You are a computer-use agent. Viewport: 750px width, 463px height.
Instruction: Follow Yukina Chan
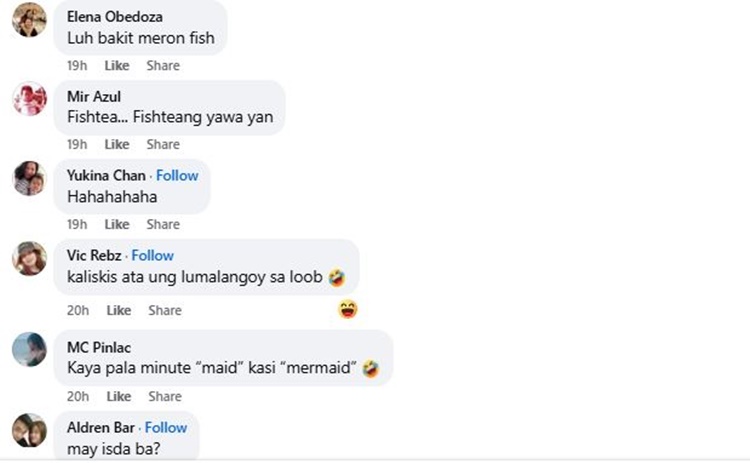click(x=177, y=175)
